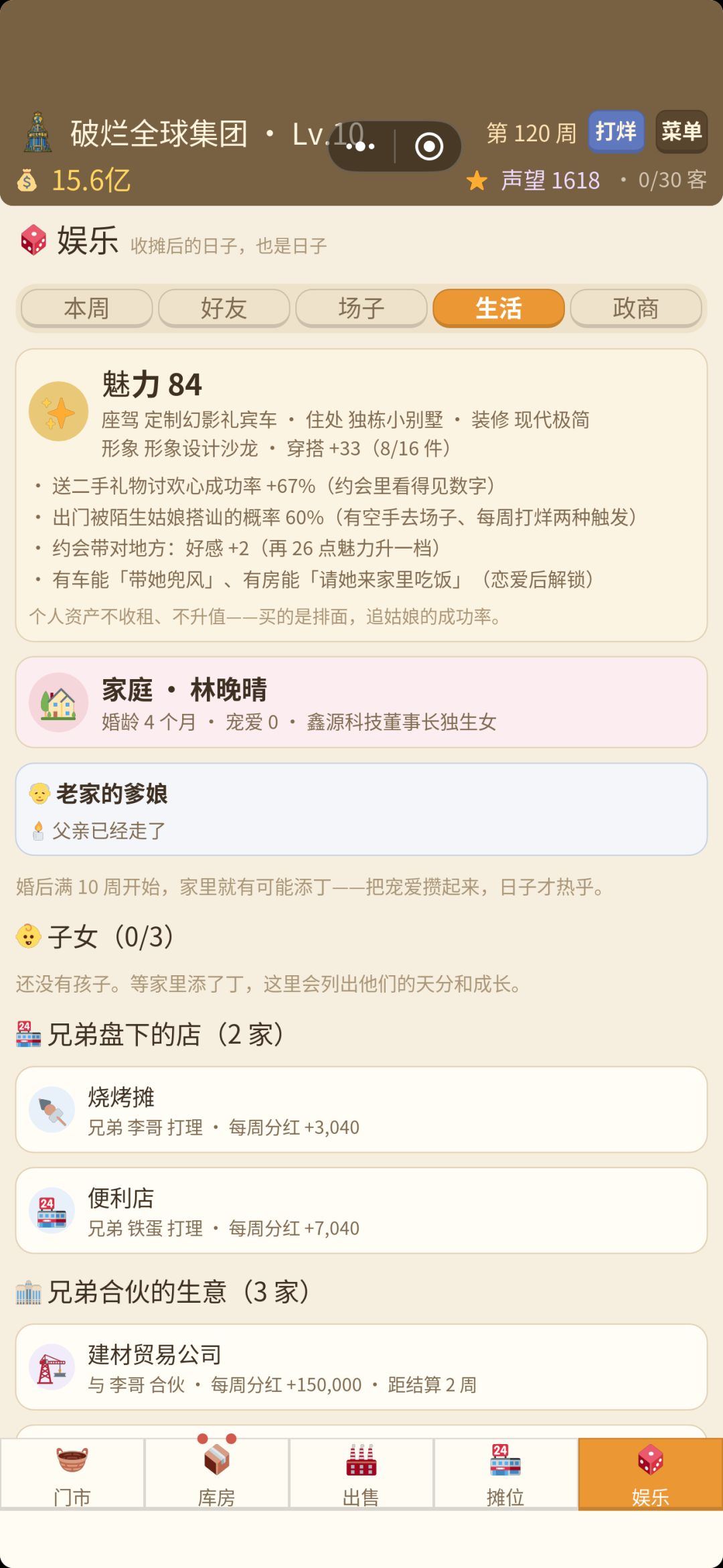Switch to the 好友 tab
The height and width of the screenshot is (1568, 723).
pos(224,308)
